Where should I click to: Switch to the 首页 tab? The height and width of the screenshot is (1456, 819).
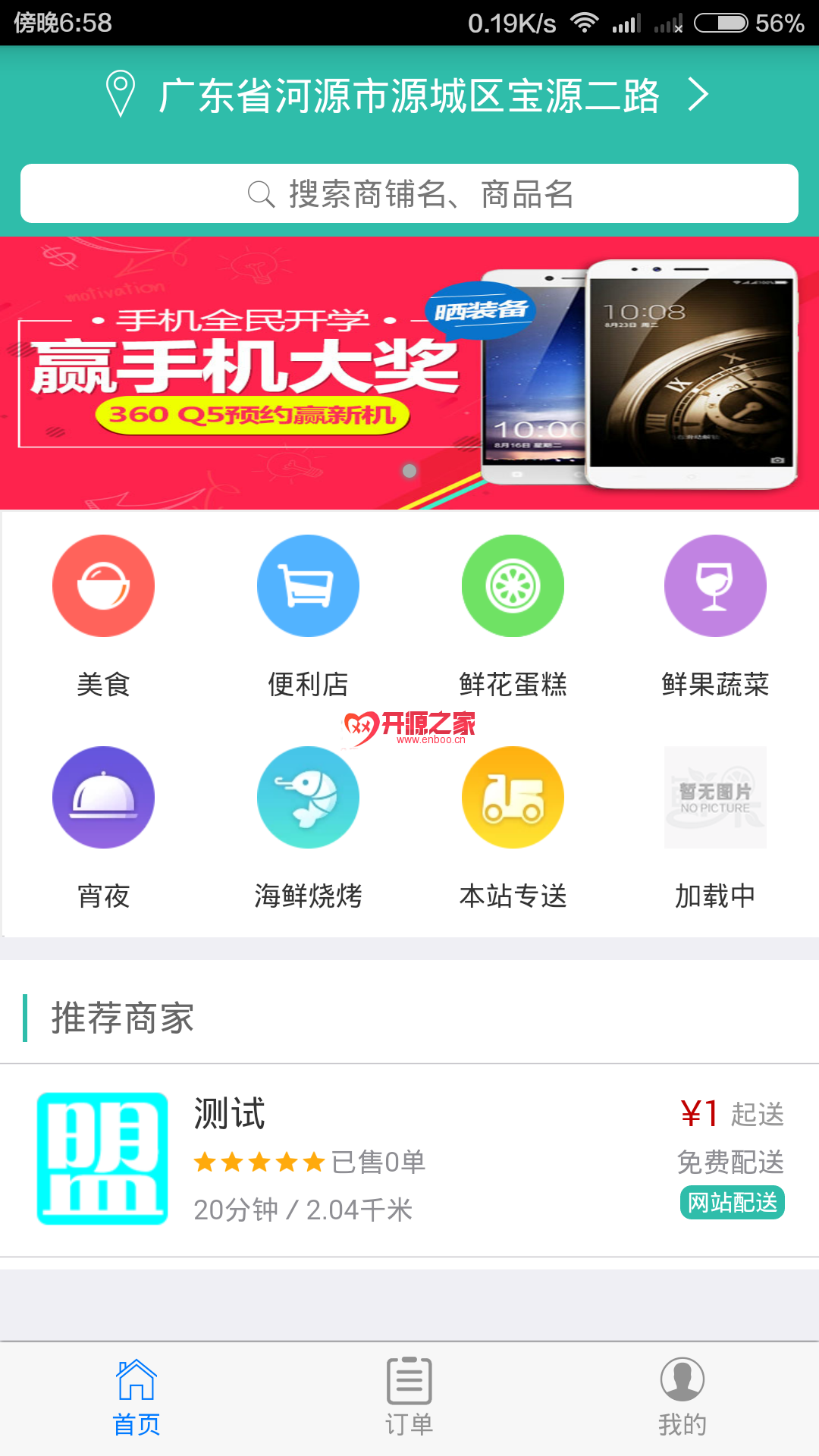pos(136,1397)
